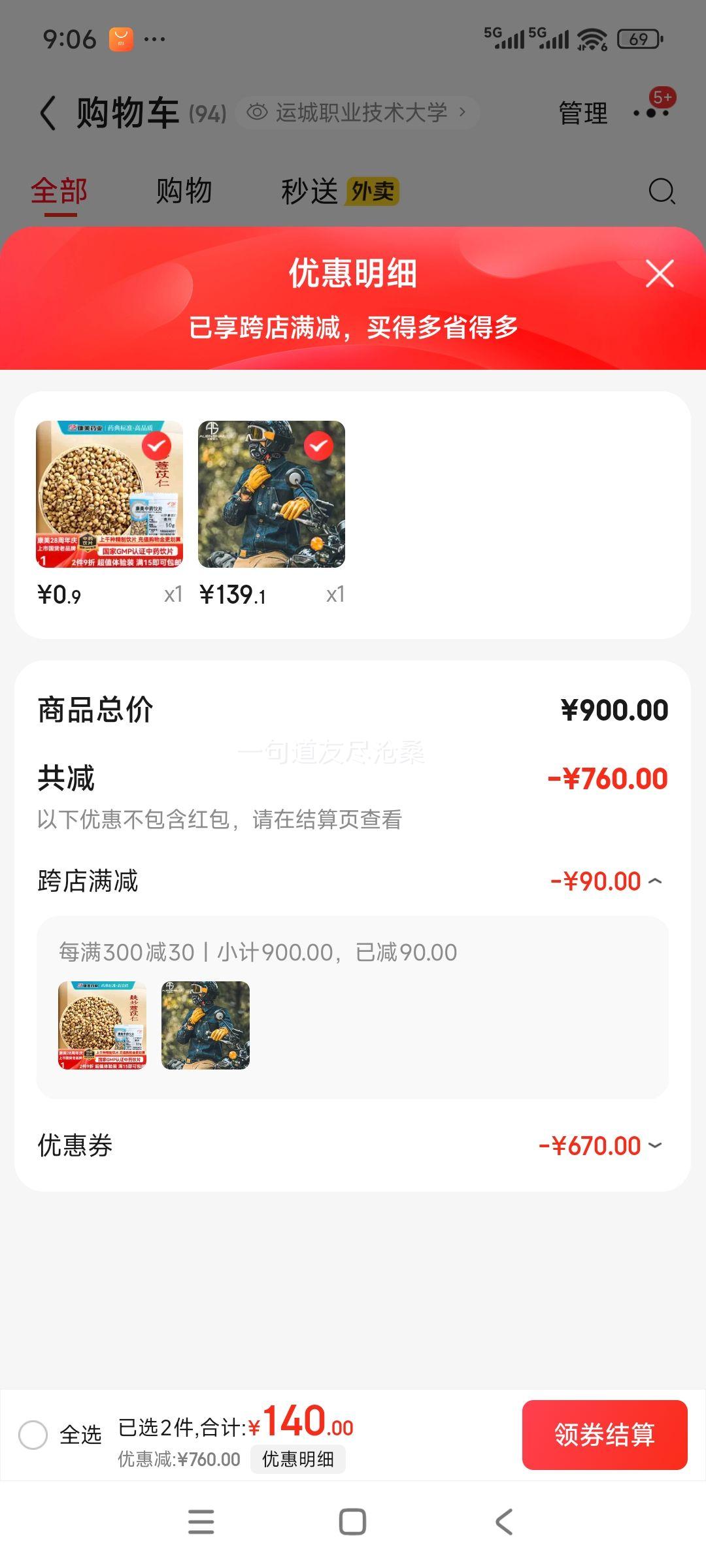Search within the shopping cart
Image resolution: width=706 pixels, height=1568 pixels.
662,191
